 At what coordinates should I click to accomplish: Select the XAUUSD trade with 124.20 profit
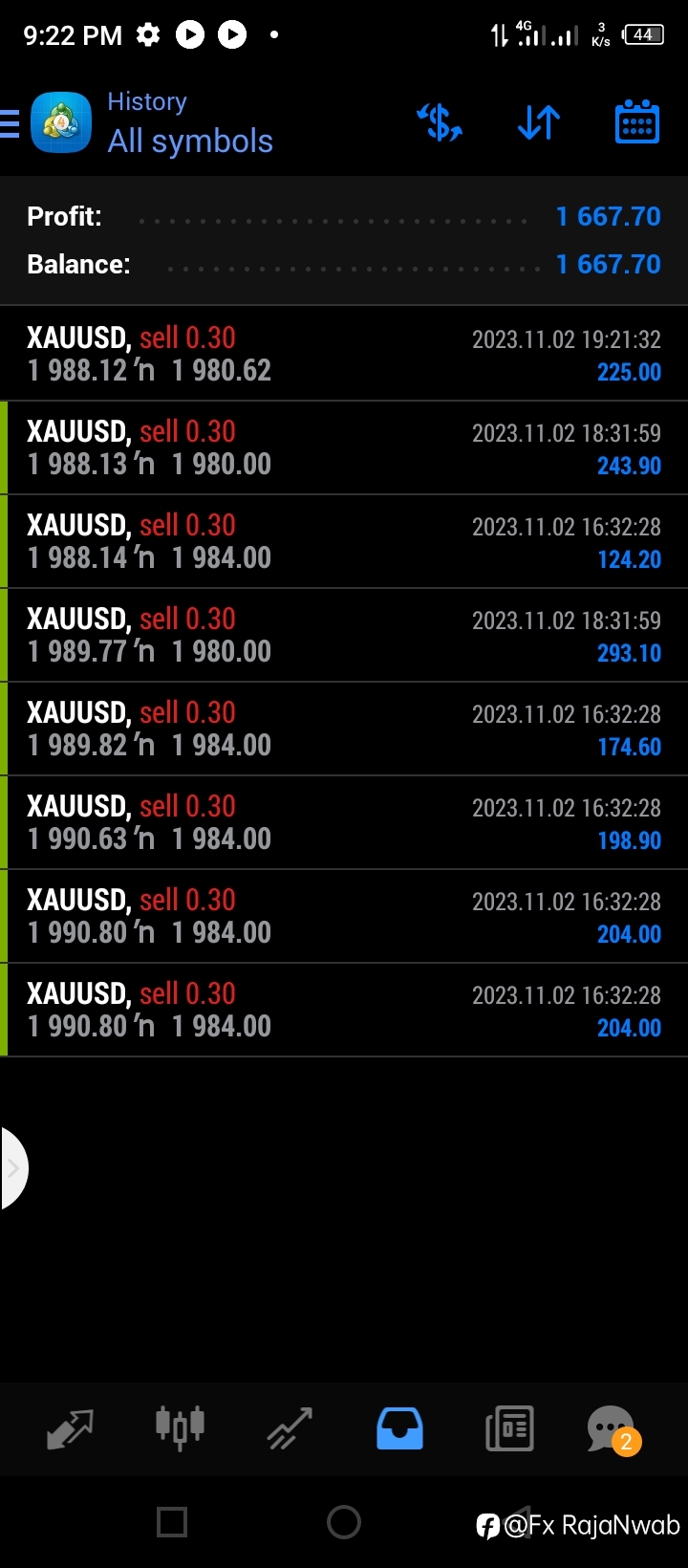click(x=344, y=541)
